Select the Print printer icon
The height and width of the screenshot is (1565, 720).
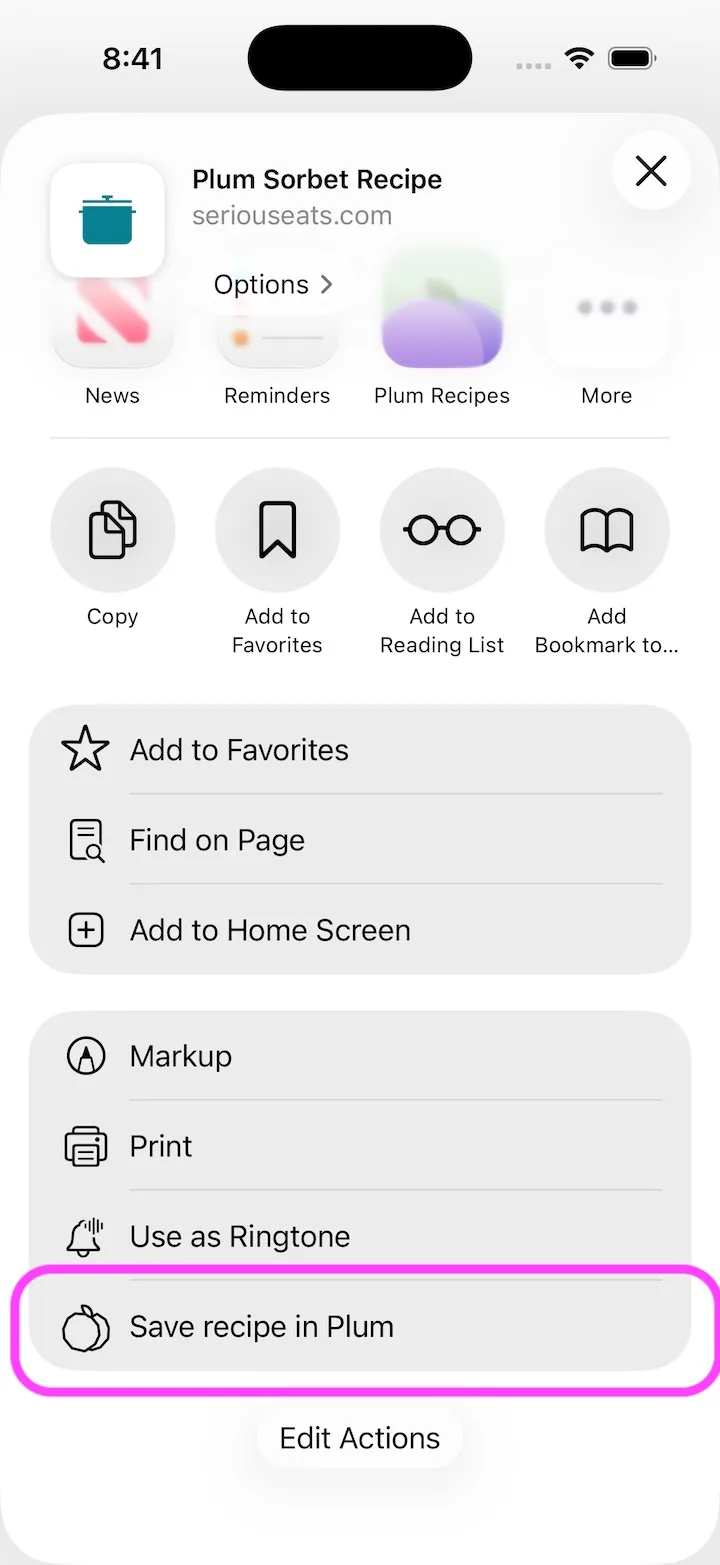click(85, 1146)
